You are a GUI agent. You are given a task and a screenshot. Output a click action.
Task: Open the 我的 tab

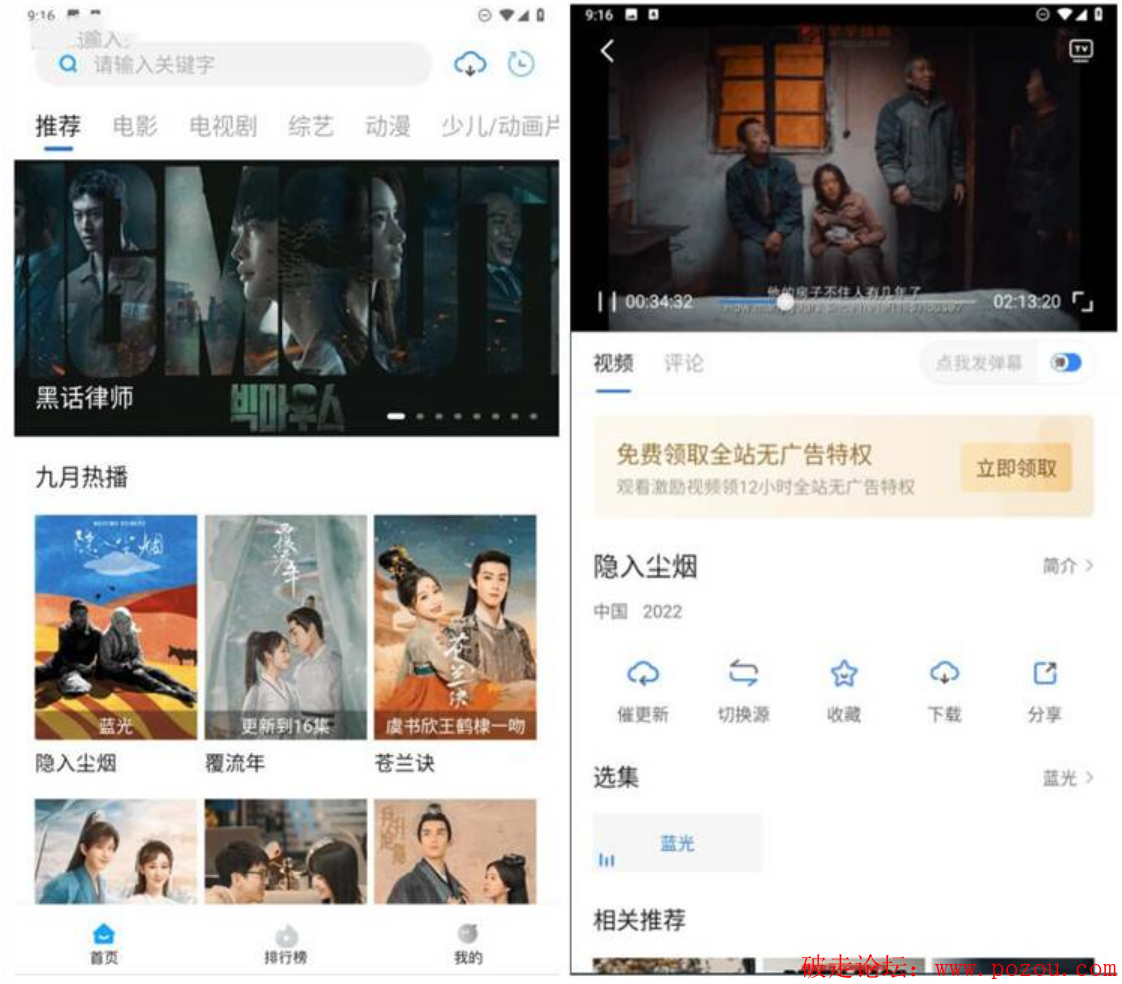coord(467,944)
